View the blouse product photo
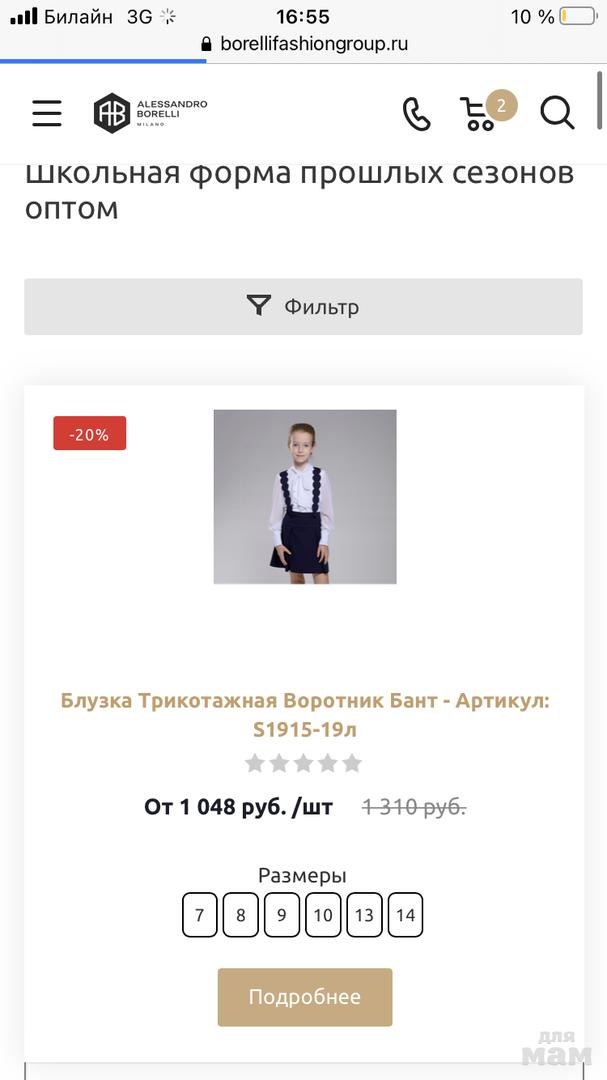This screenshot has width=607, height=1080. pyautogui.click(x=305, y=497)
